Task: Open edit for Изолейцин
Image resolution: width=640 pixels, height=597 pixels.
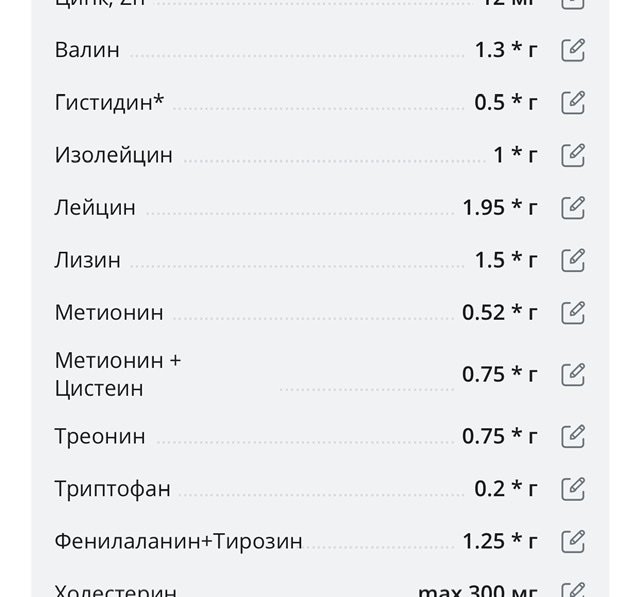Action: (x=572, y=155)
